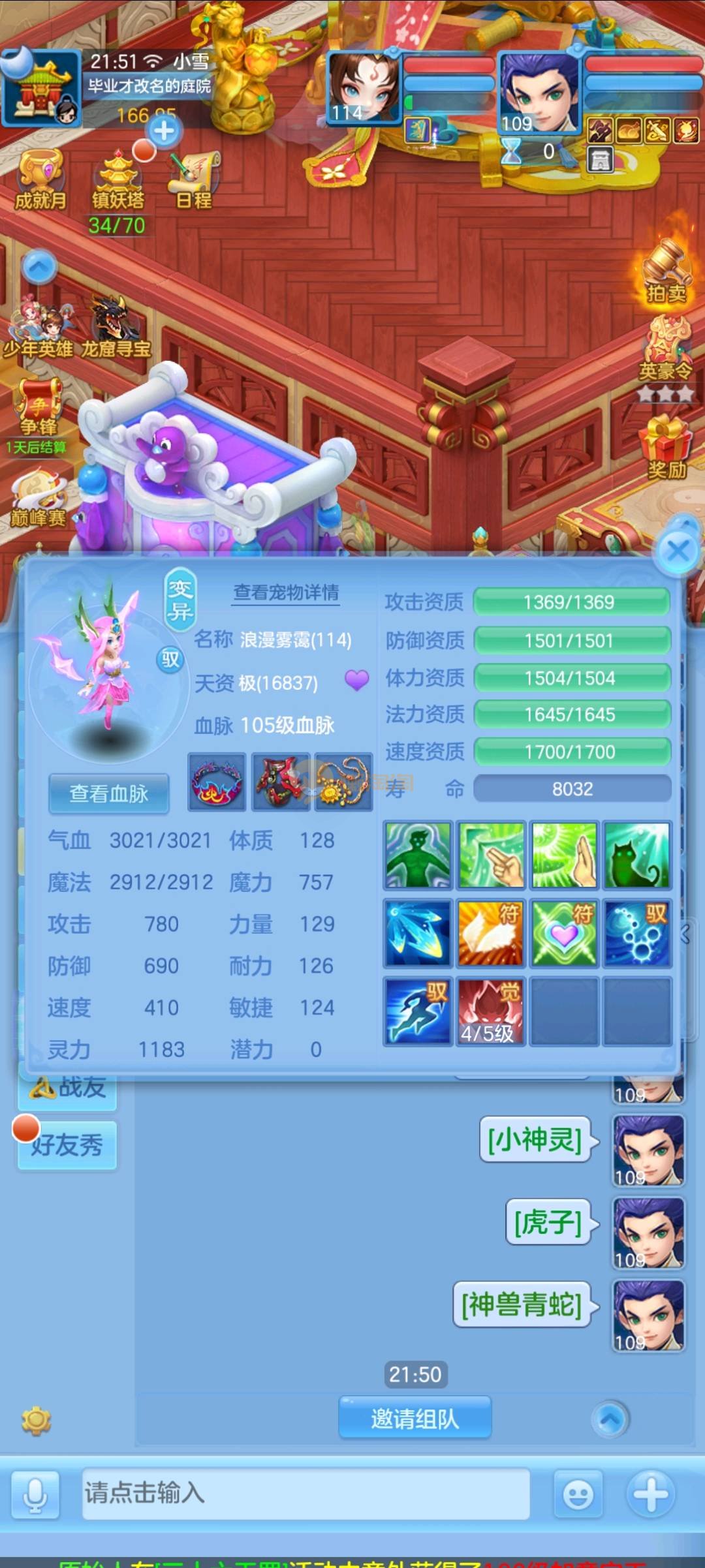Tap 邀请组队 button
The height and width of the screenshot is (1568, 705).
coord(415,1419)
